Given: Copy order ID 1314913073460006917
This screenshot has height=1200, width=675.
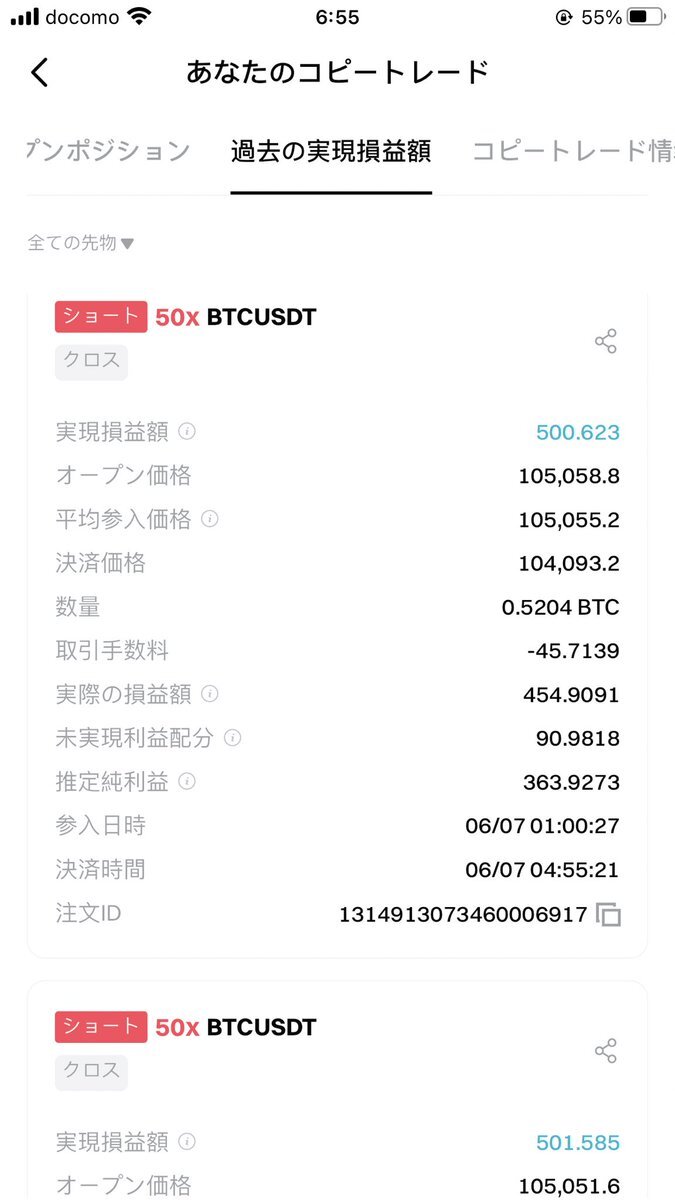Looking at the screenshot, I should tap(608, 914).
